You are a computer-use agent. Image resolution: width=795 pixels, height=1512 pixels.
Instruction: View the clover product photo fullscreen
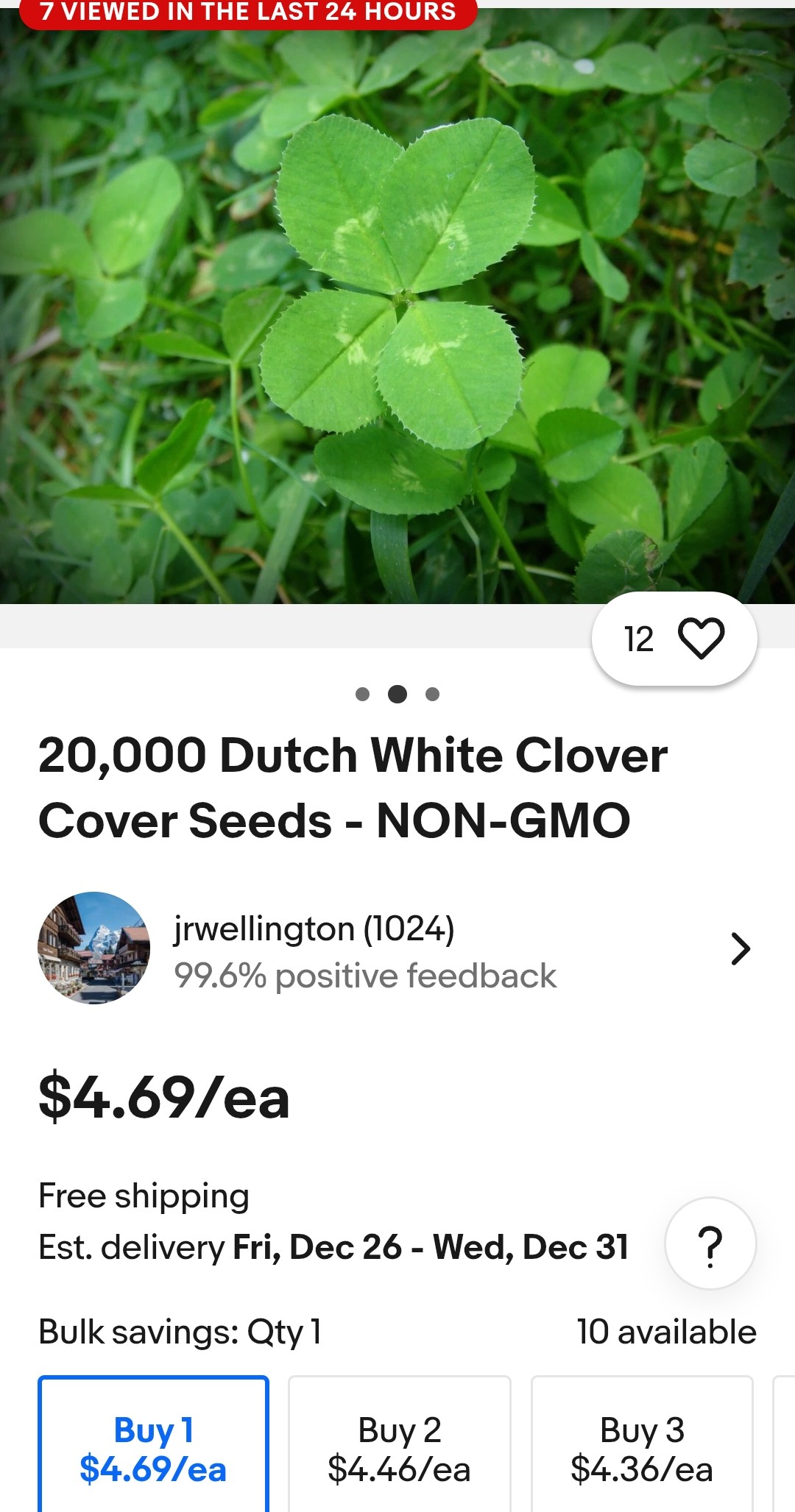tap(397, 309)
